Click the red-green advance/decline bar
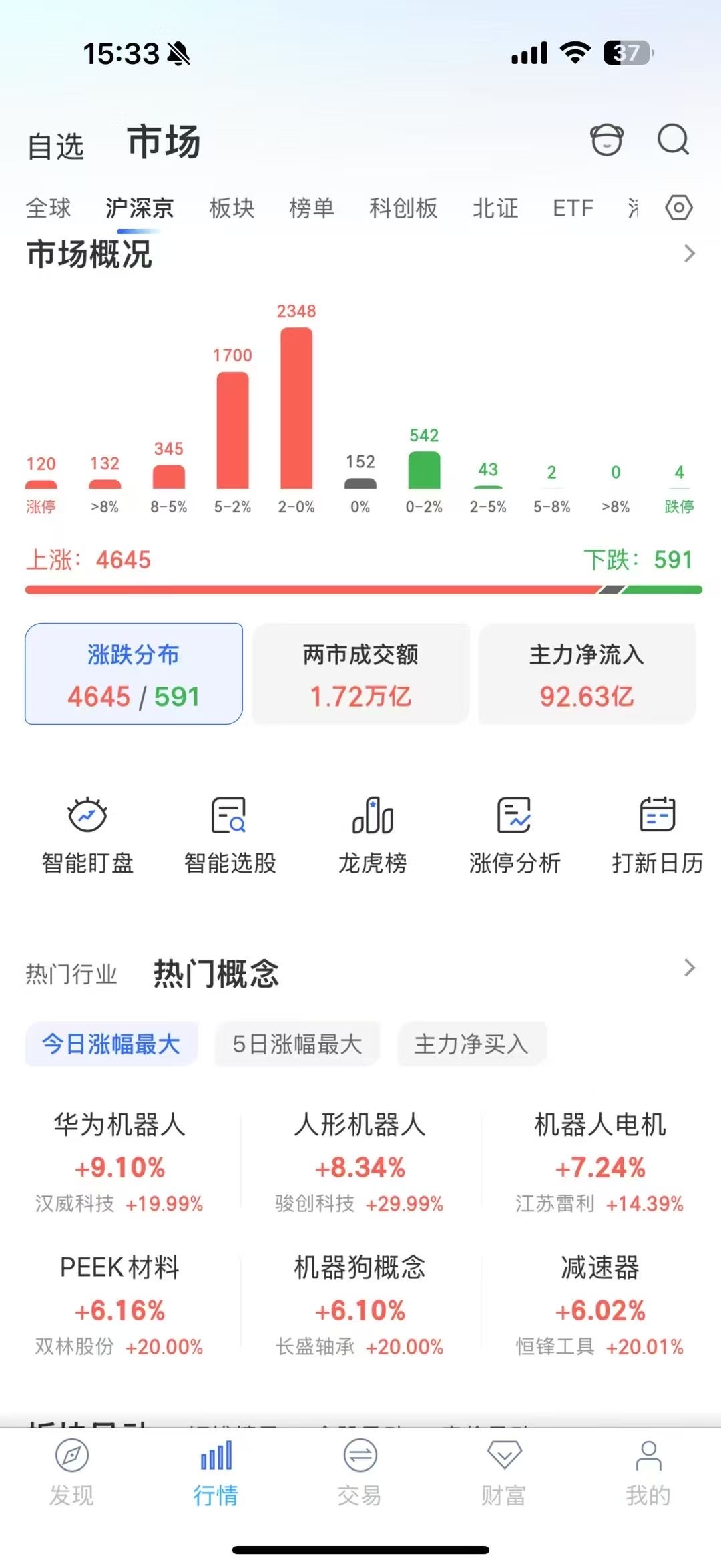 360,589
